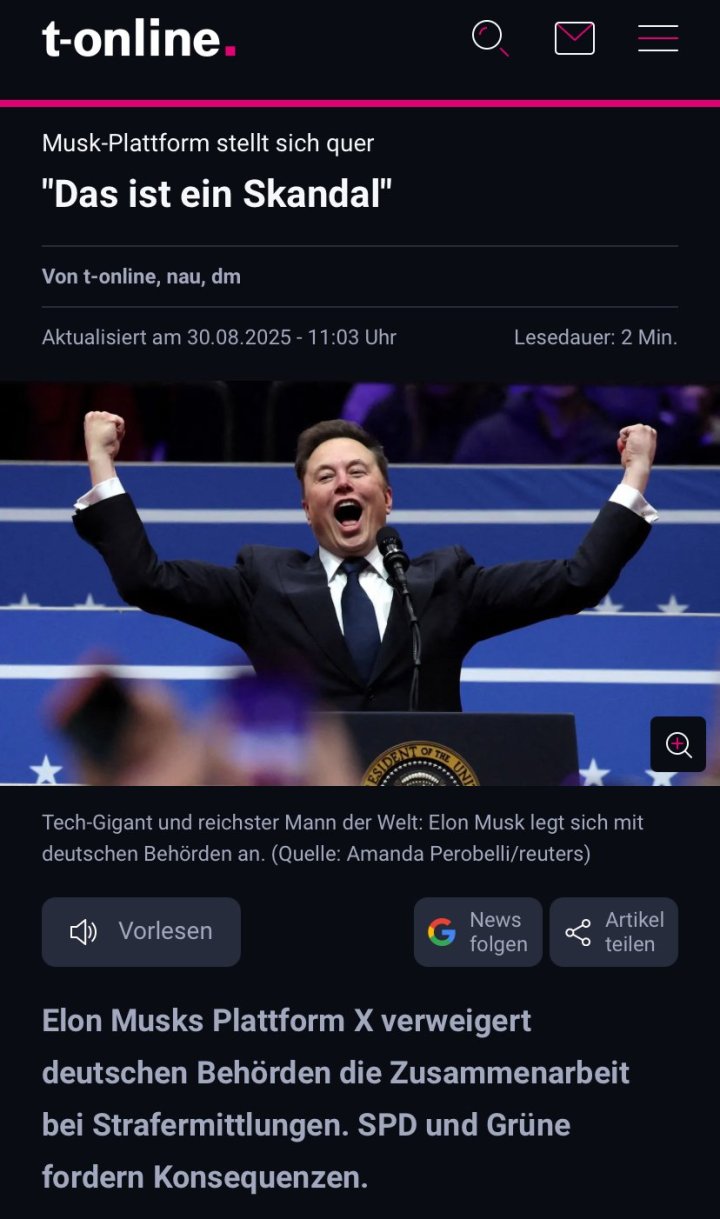Go to the t-online homepage via logo
Image resolution: width=720 pixels, height=1219 pixels.
(139, 40)
